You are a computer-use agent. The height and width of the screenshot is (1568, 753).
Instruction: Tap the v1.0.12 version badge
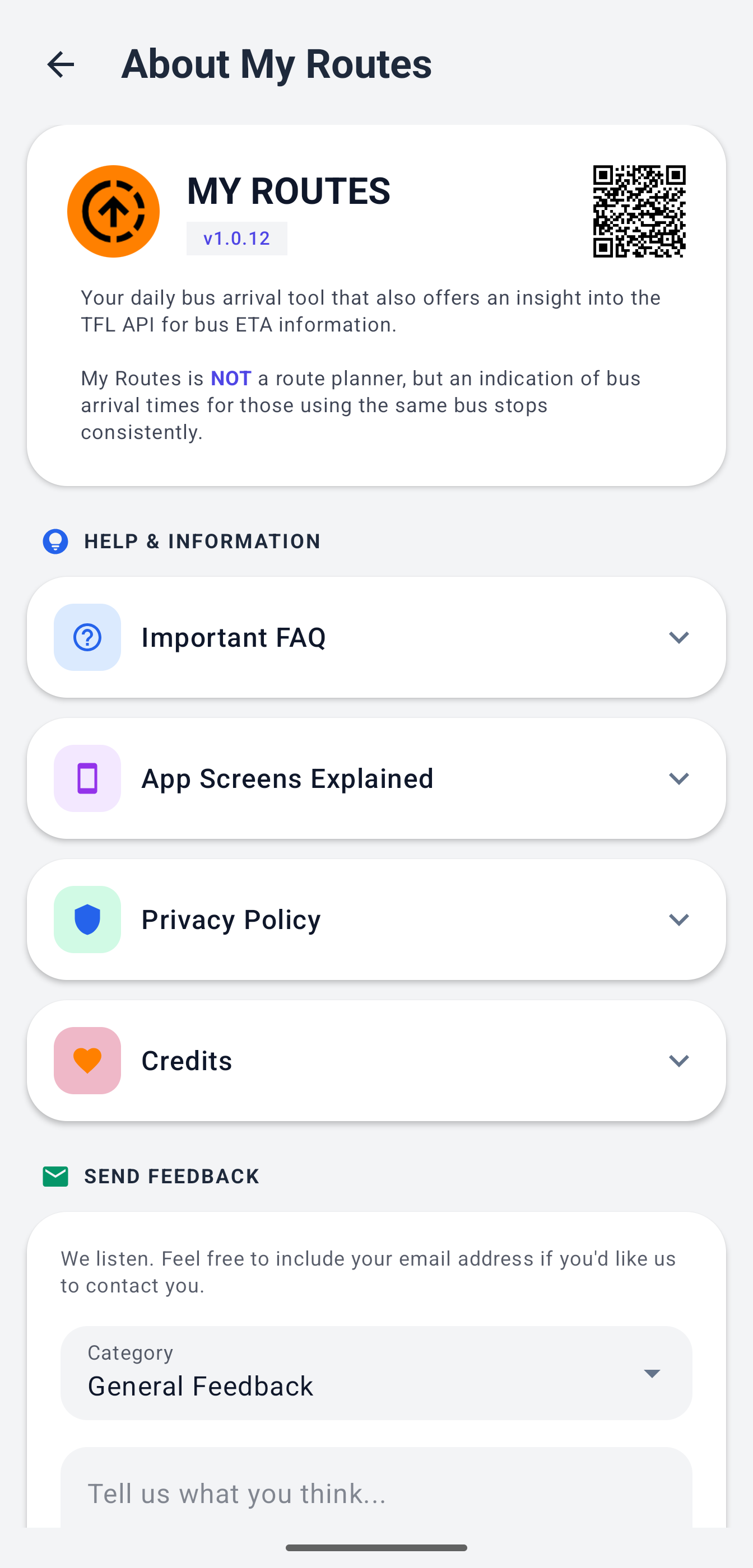pos(236,238)
